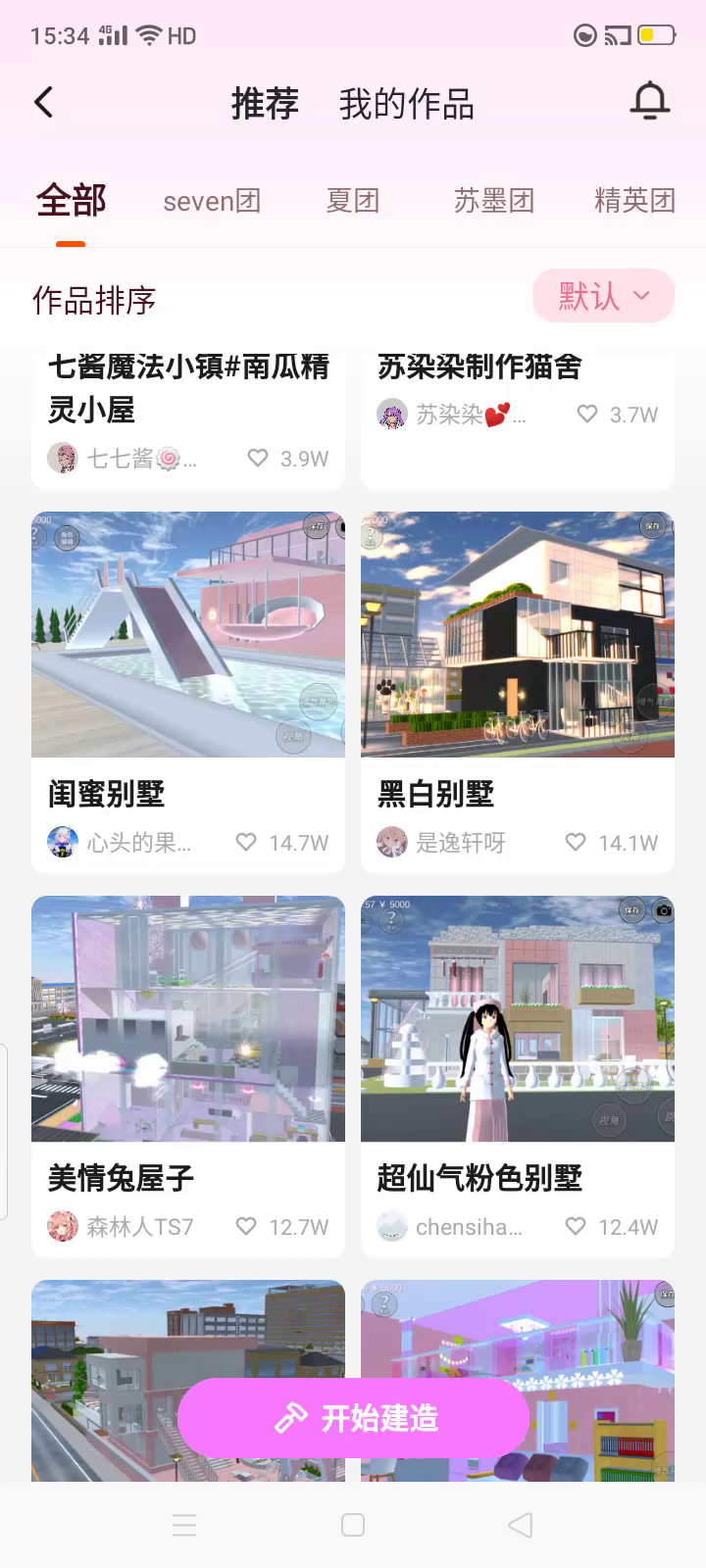This screenshot has width=706, height=1568.
Task: Select the 苏墨团 category tab
Action: [493, 201]
